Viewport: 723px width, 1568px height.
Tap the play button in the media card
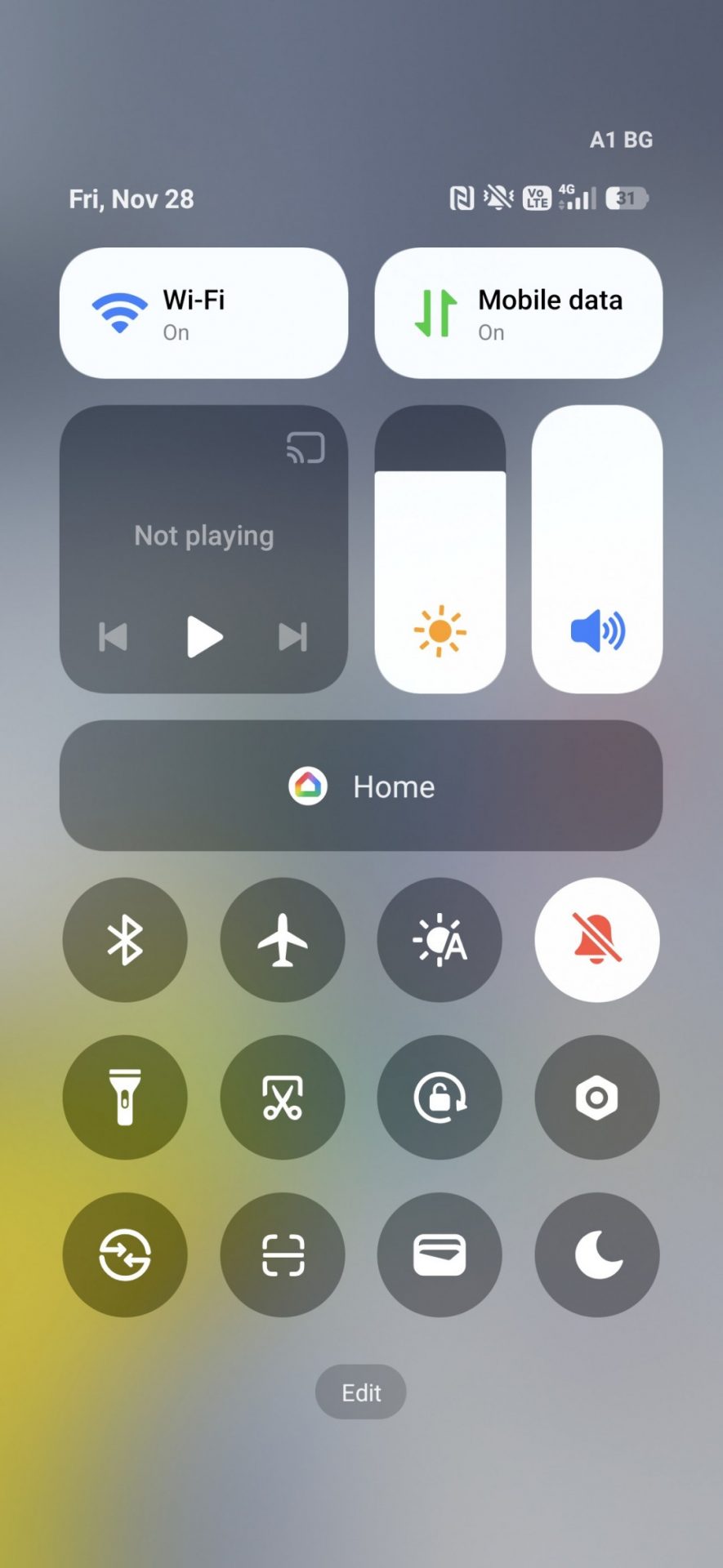click(x=203, y=637)
